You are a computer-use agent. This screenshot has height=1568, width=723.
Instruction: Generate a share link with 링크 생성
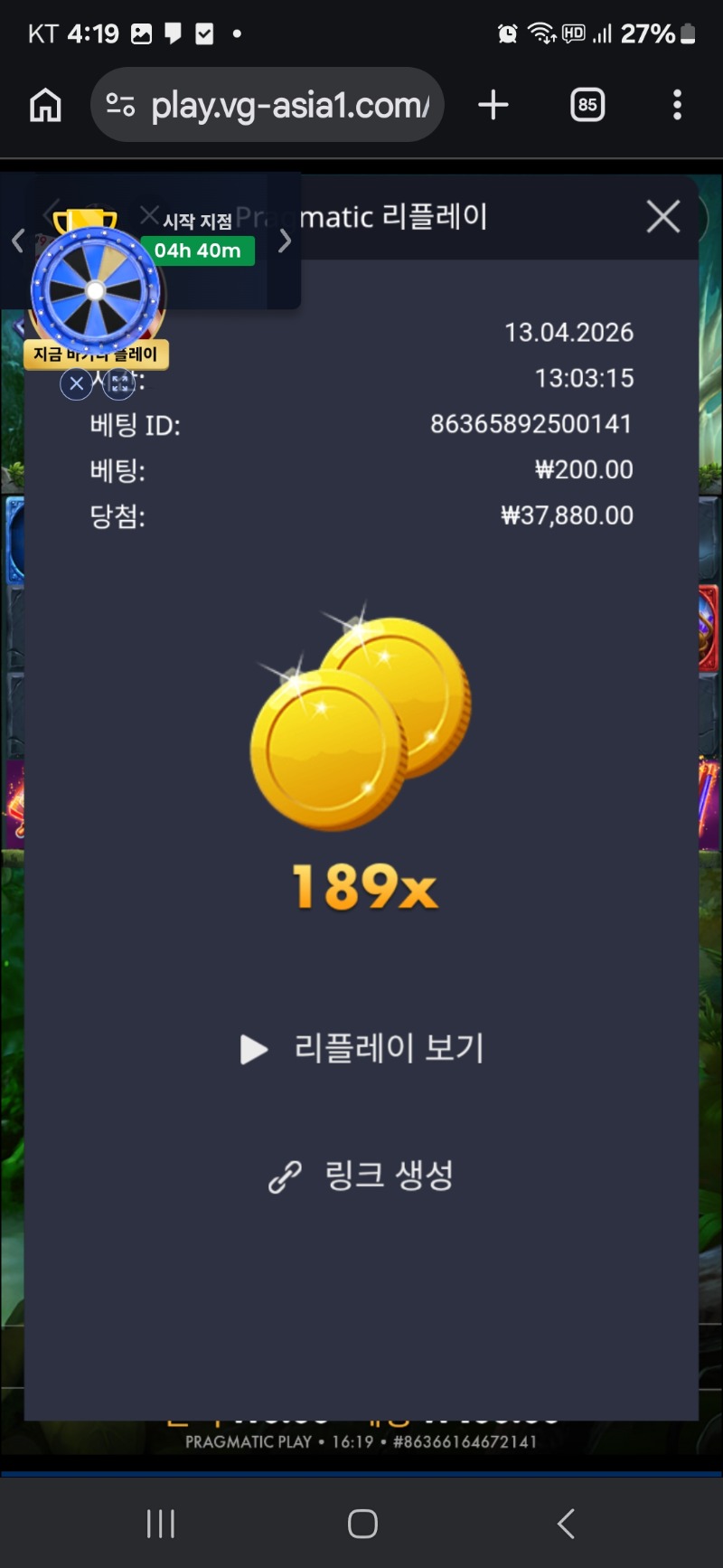[361, 1176]
